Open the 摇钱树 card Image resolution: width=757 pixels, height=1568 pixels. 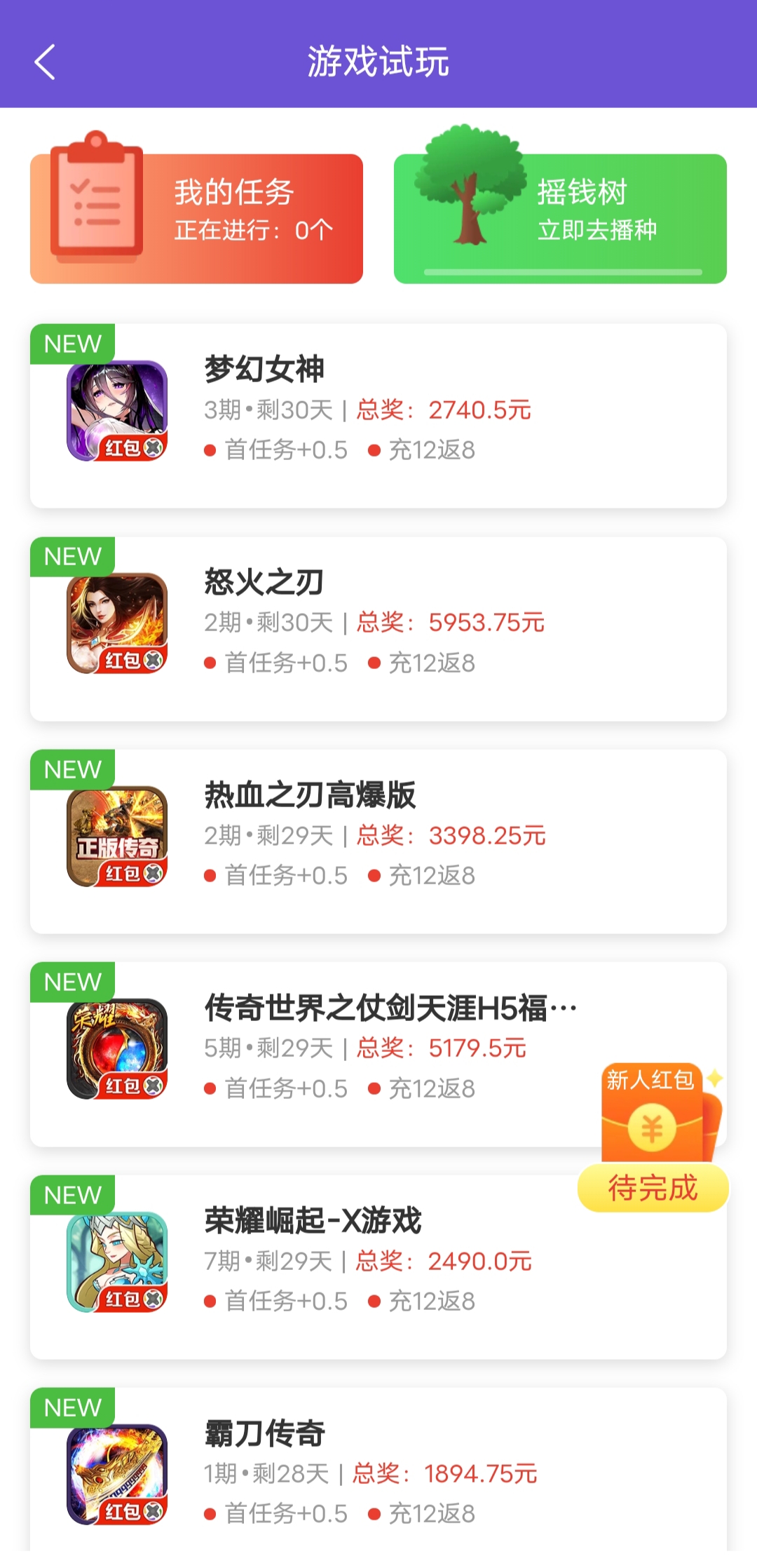click(560, 218)
